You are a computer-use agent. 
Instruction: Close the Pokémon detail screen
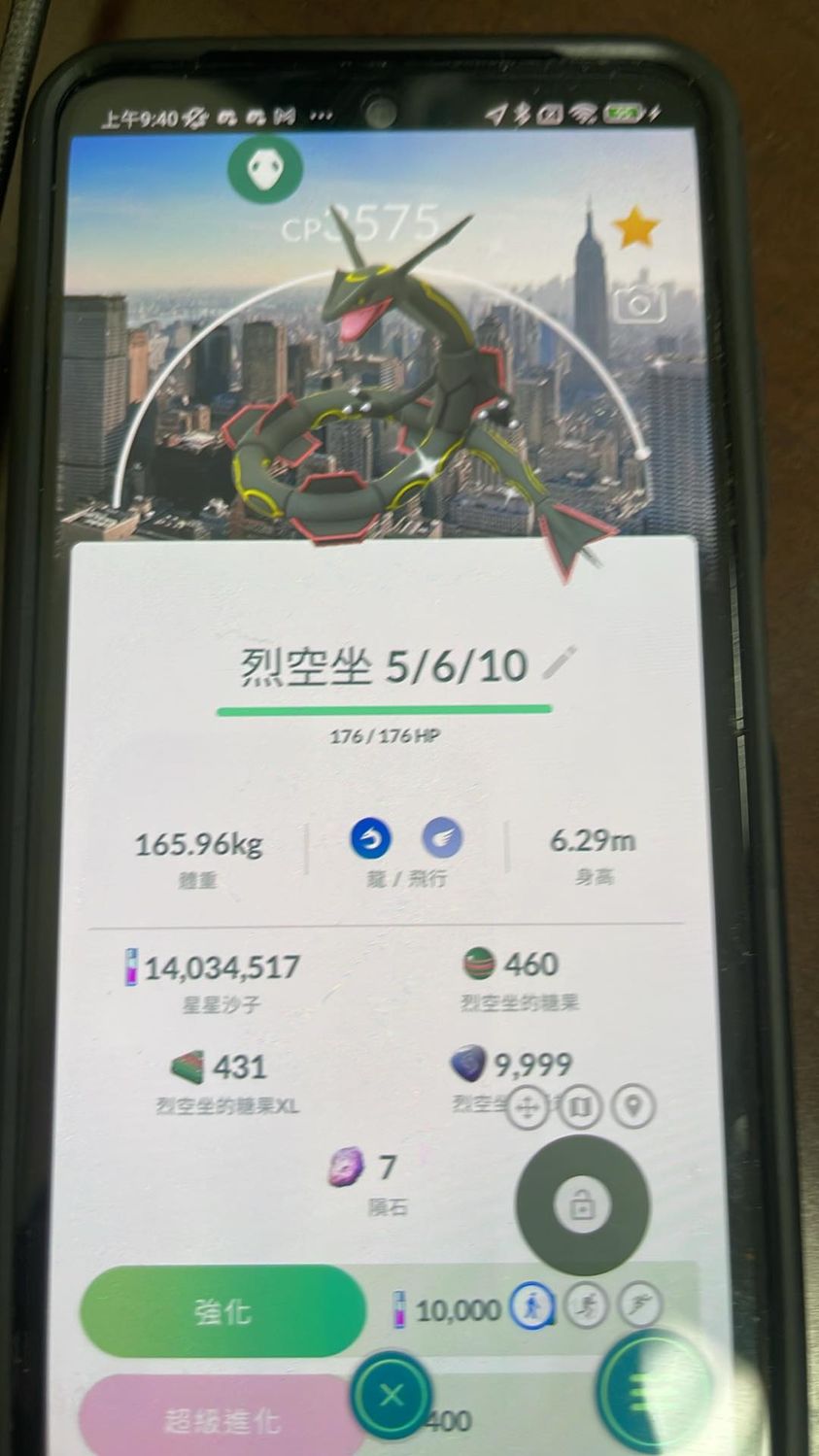point(392,1396)
